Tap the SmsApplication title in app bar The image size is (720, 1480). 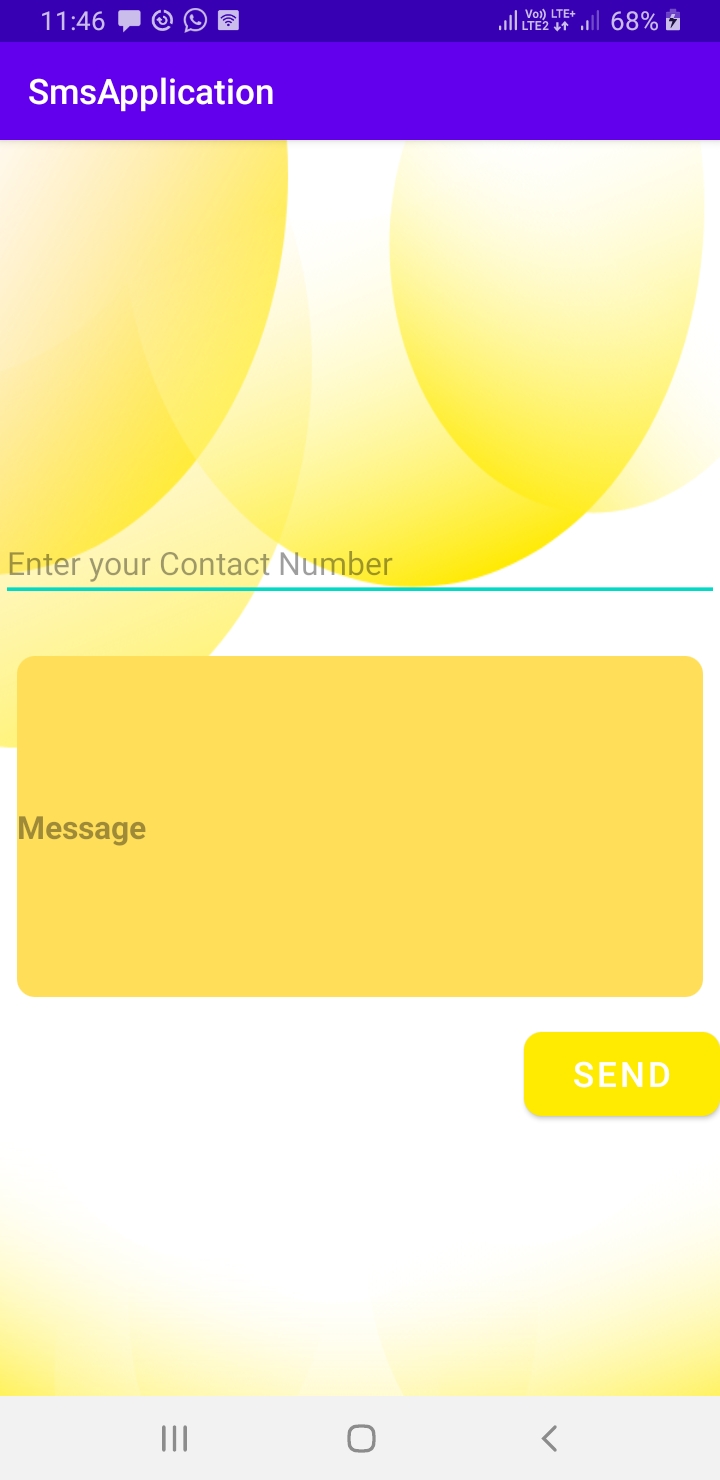point(150,91)
